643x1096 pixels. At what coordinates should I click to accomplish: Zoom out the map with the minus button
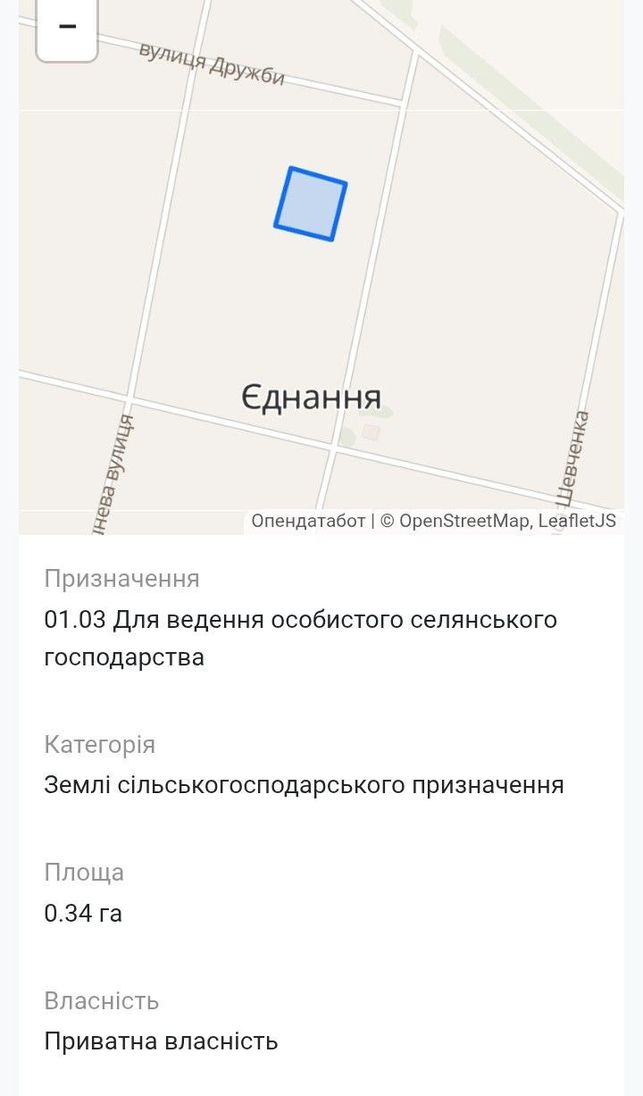point(66,31)
